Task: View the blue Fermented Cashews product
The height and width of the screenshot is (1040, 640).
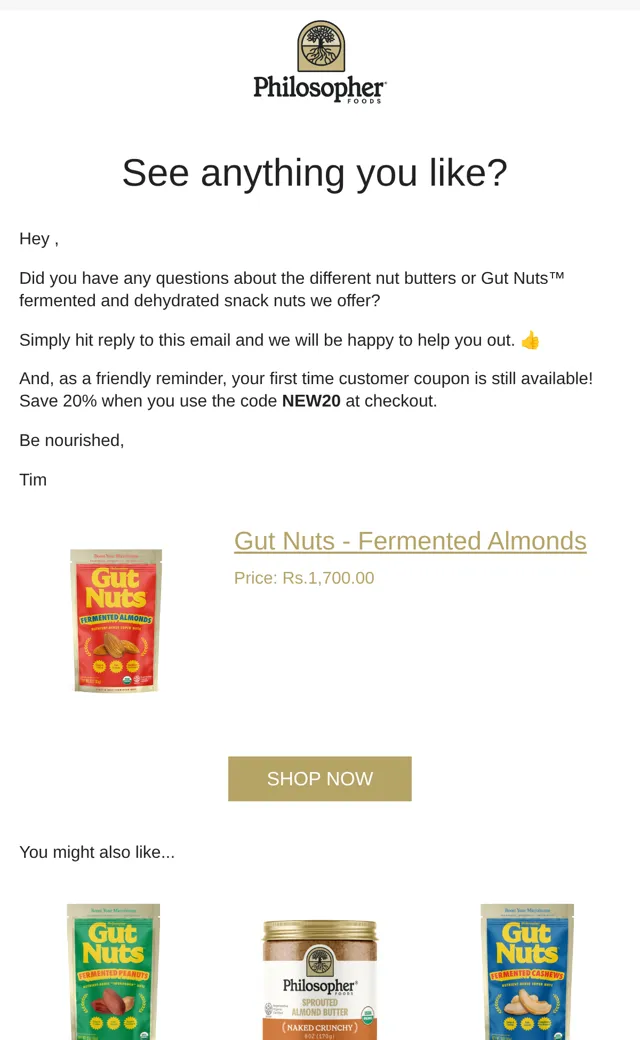Action: click(527, 971)
